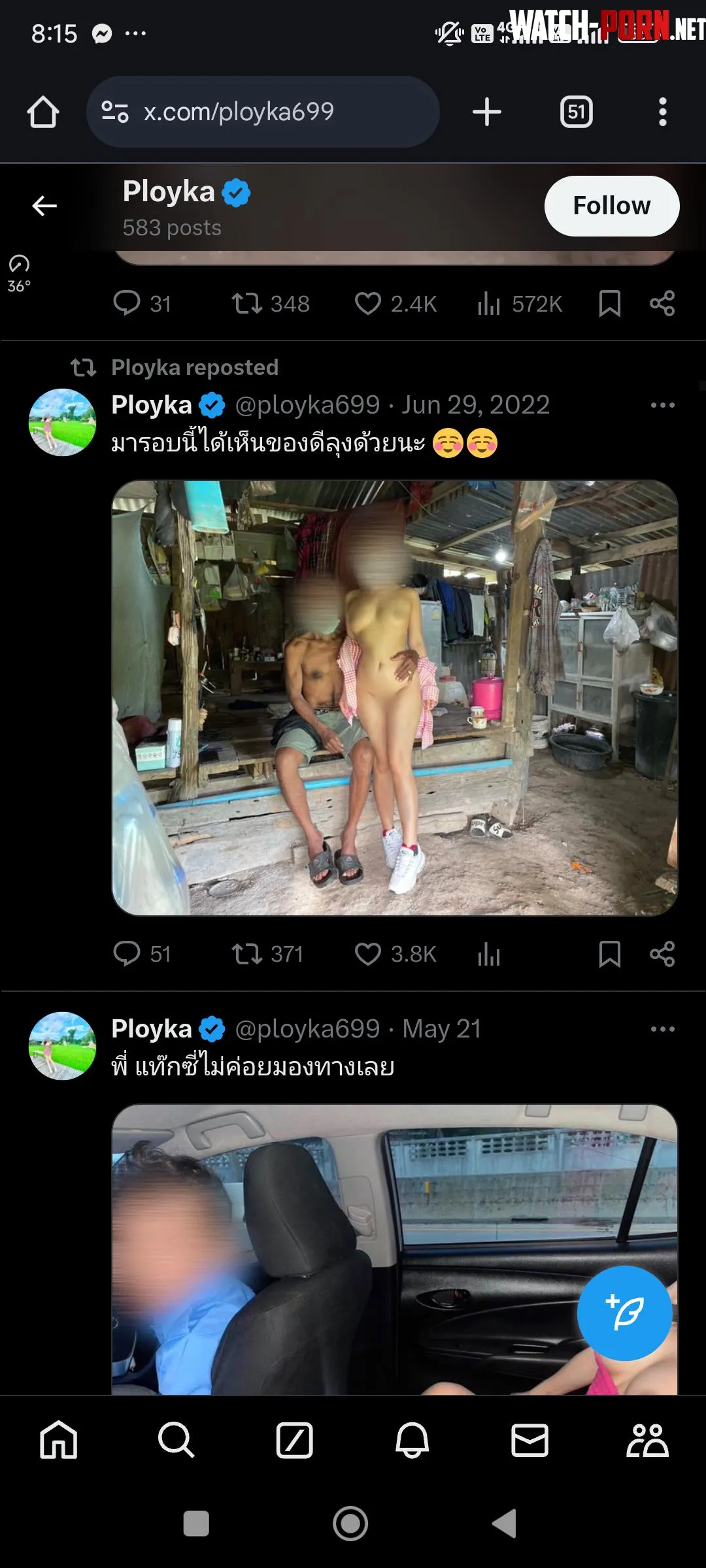Compose a new post with floating button
The height and width of the screenshot is (1568, 706).
tap(624, 1313)
